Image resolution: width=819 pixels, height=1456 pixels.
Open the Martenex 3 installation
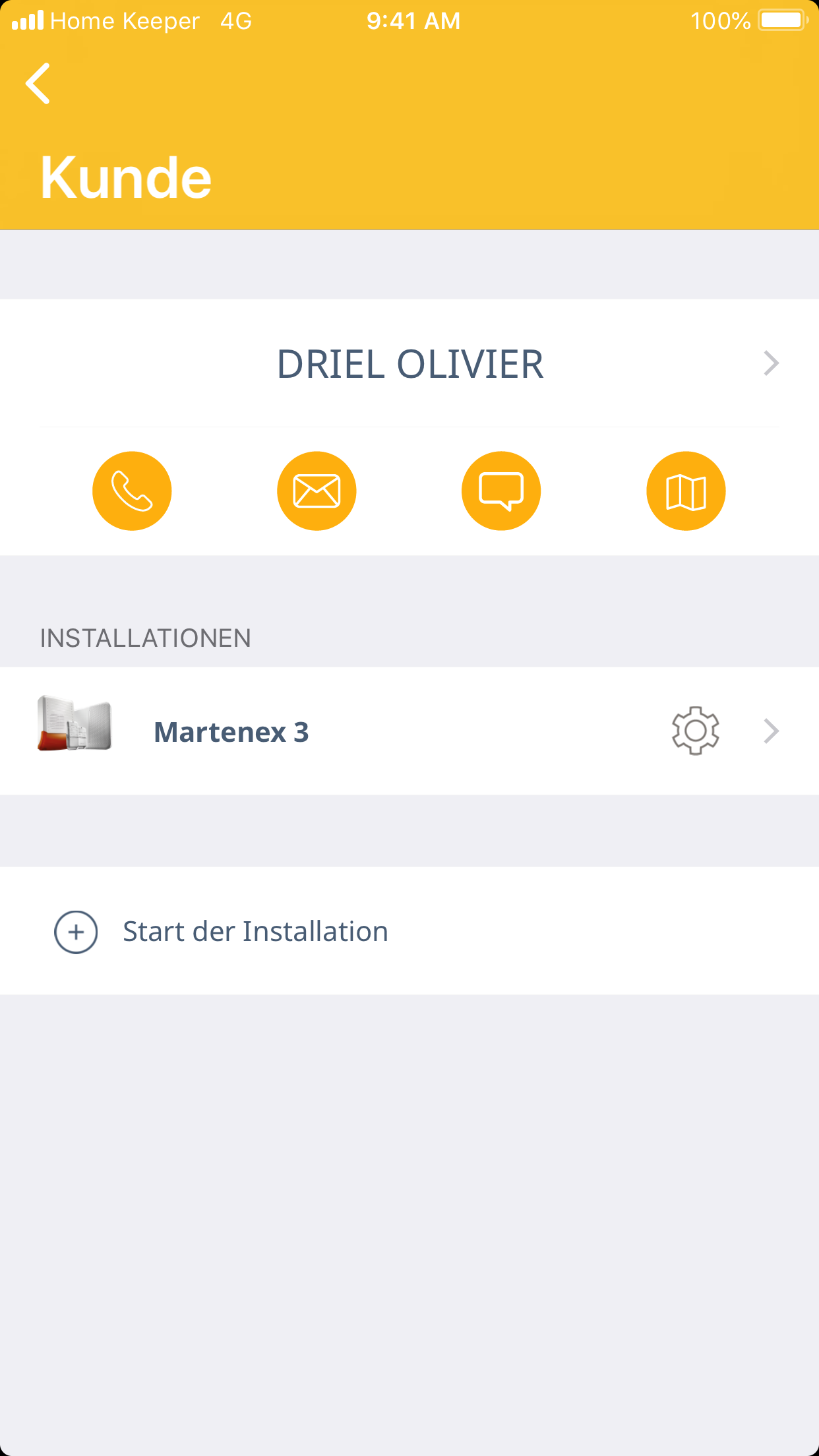click(231, 732)
